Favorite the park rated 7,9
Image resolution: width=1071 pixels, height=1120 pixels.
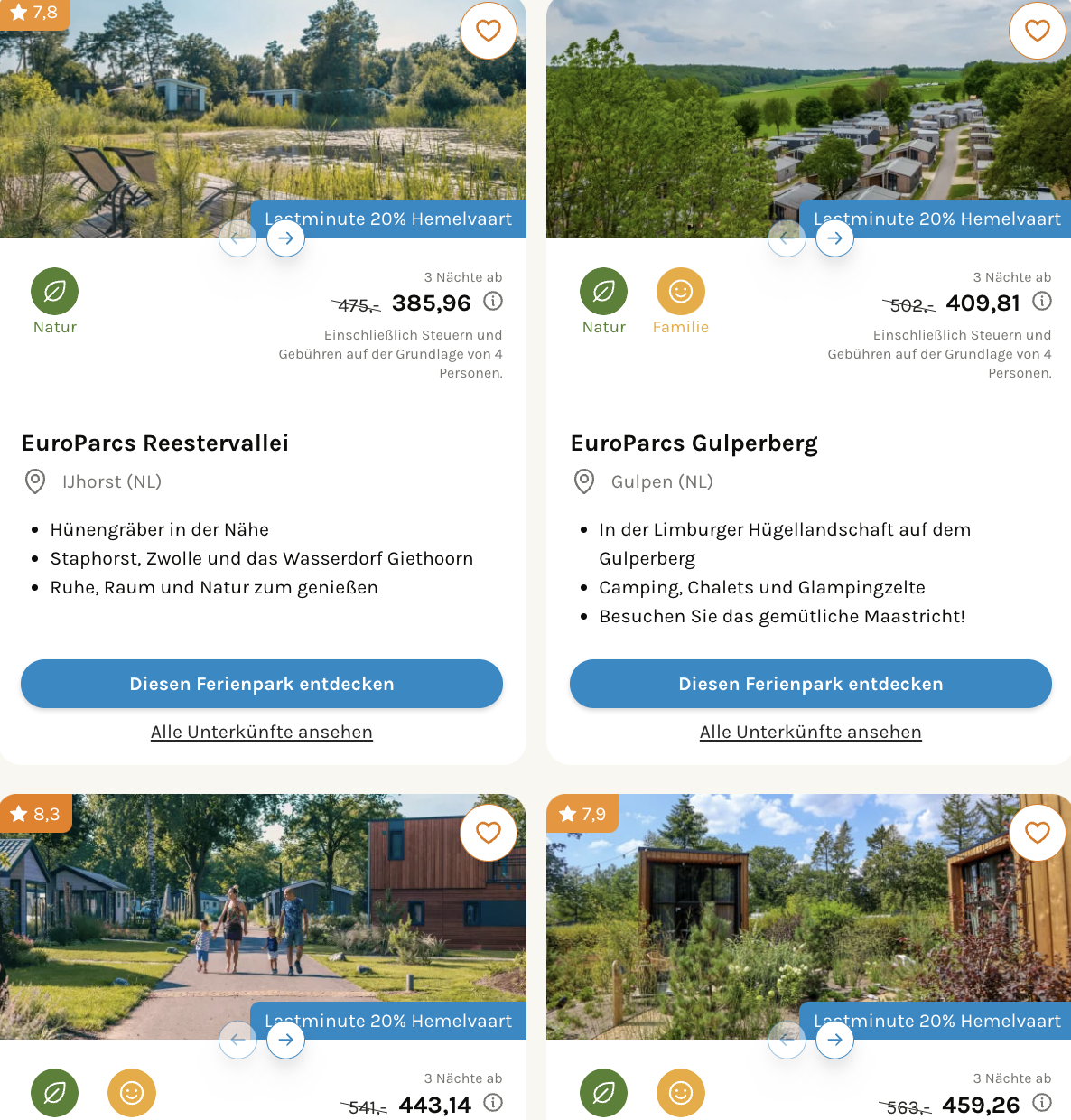click(1037, 832)
